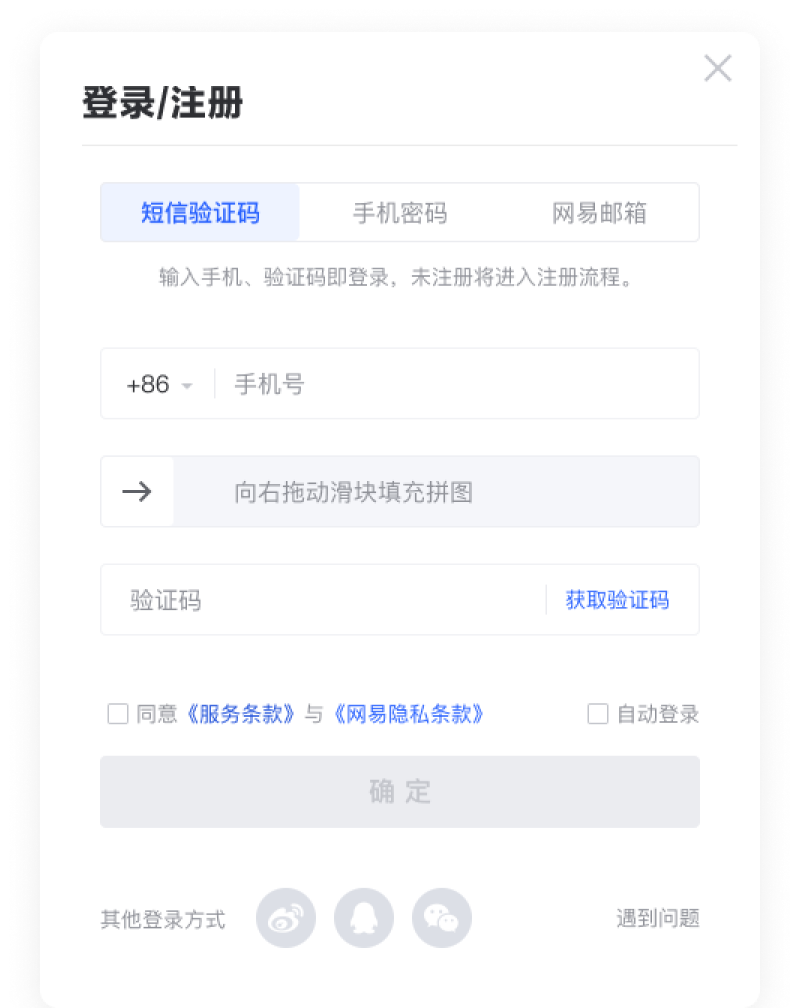Click the 获取验证码 link

click(617, 600)
